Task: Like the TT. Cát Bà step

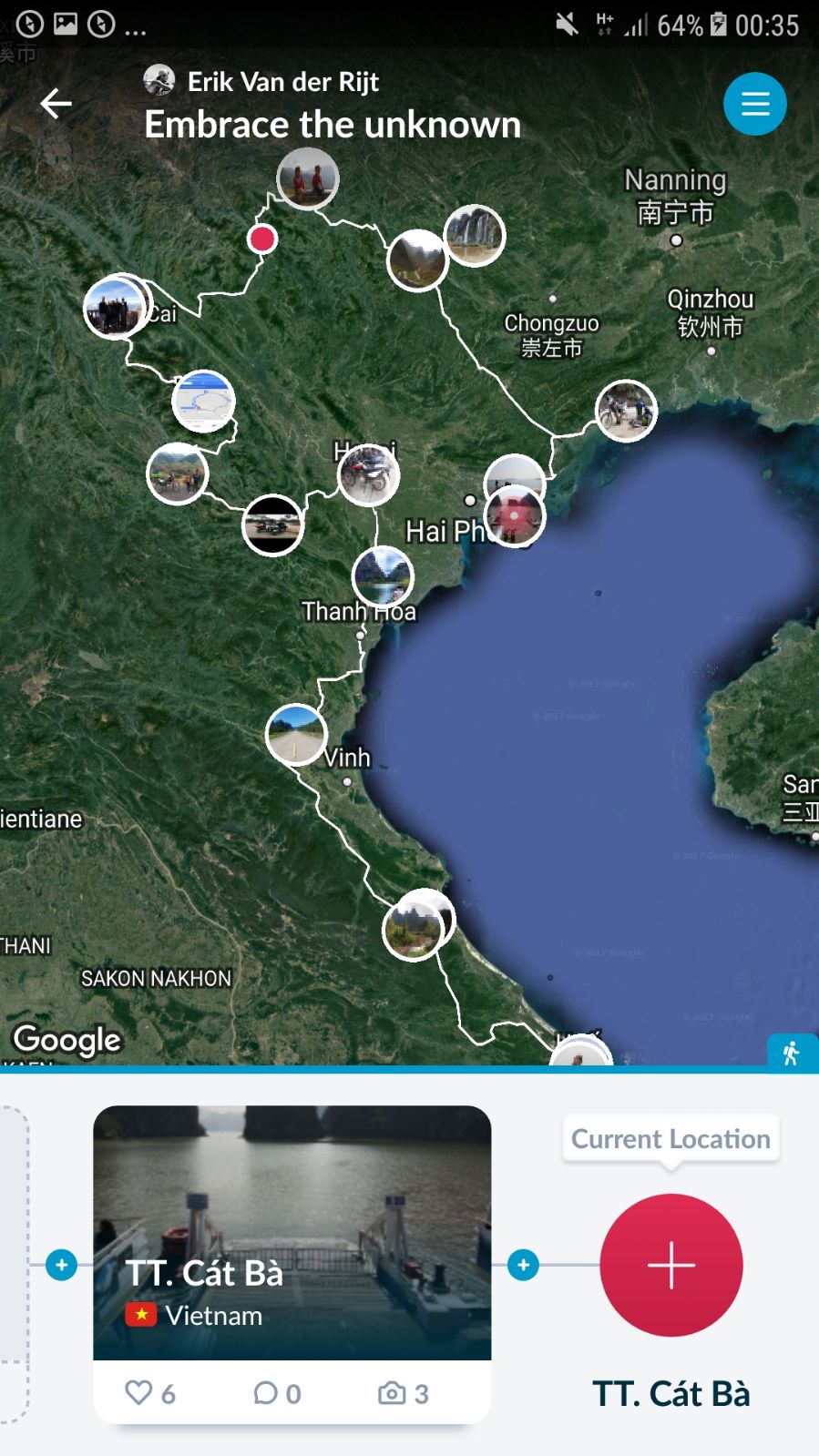Action: [x=139, y=1392]
